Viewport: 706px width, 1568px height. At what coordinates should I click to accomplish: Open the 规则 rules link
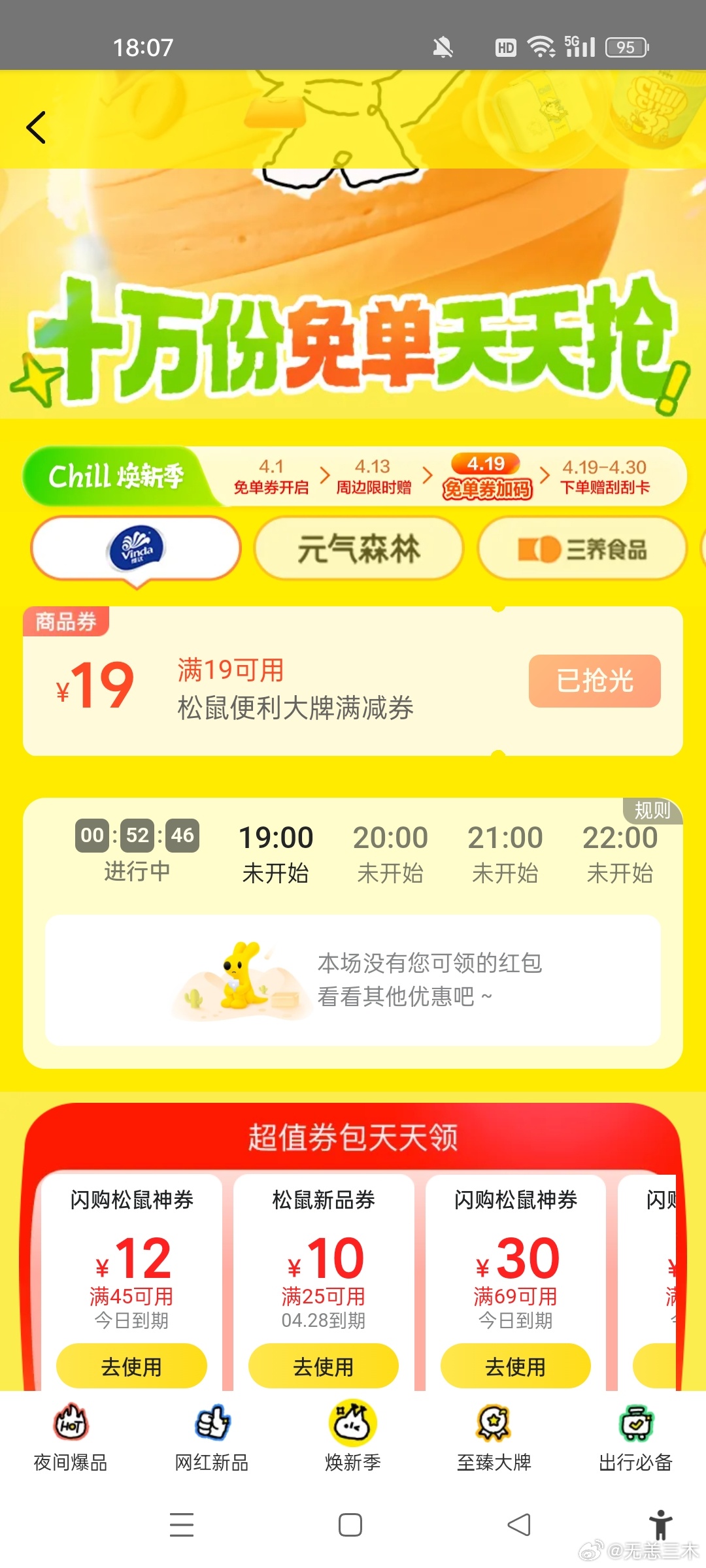(652, 811)
